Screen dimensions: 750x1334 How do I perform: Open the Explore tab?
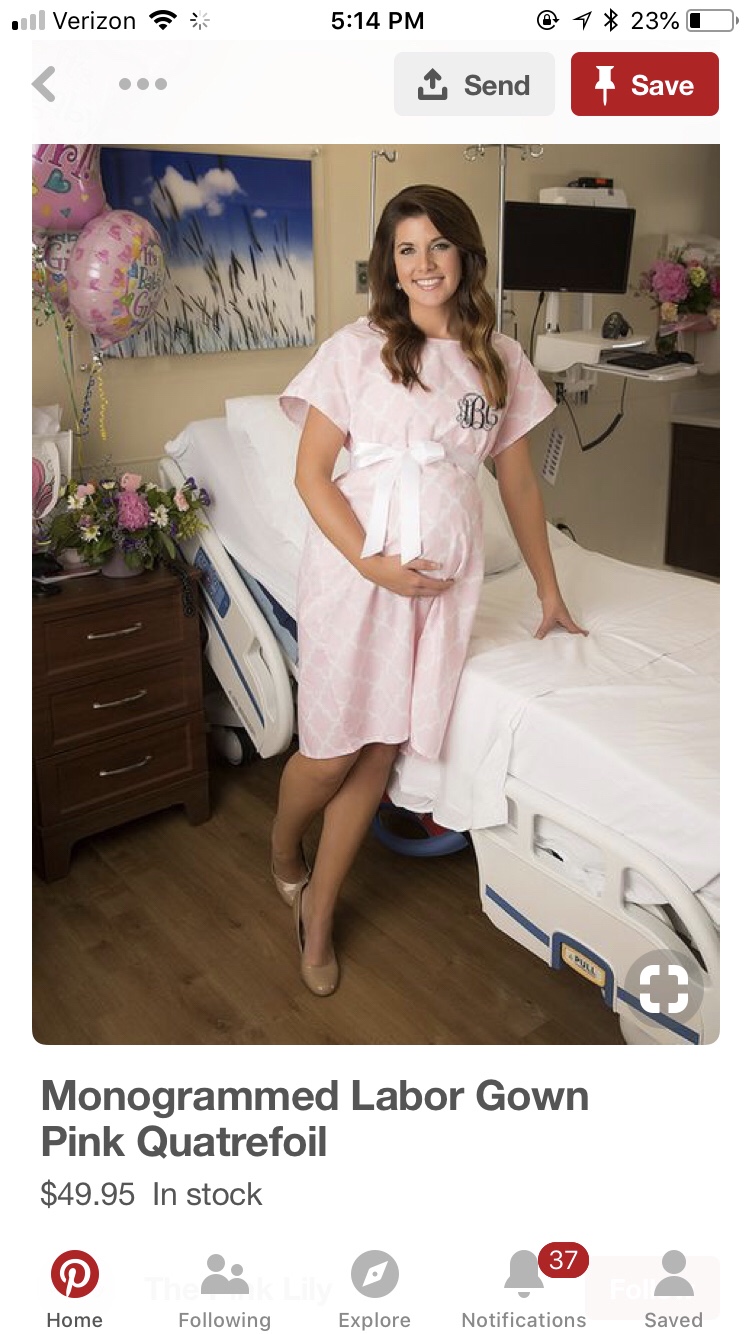374,1289
